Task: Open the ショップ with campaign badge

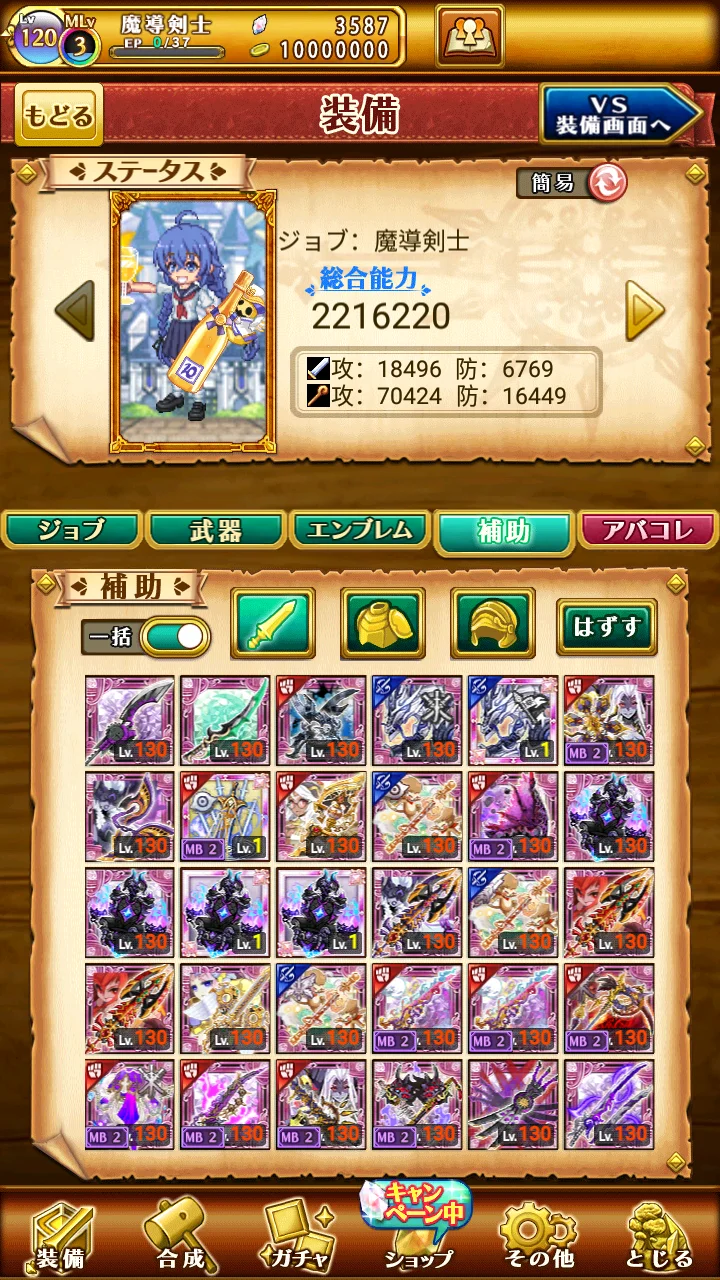Action: point(417,1230)
